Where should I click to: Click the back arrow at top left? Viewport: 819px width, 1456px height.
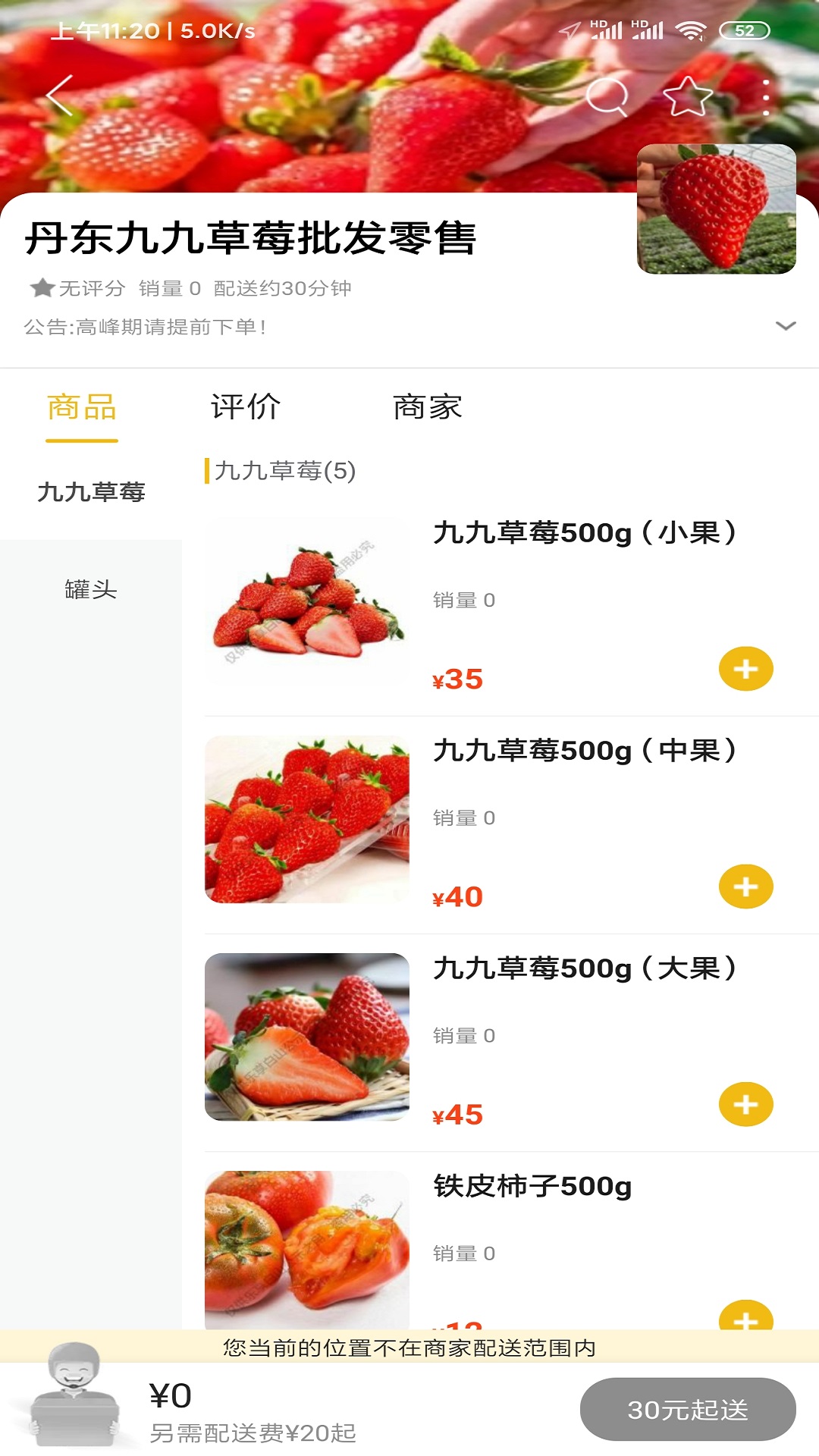59,96
